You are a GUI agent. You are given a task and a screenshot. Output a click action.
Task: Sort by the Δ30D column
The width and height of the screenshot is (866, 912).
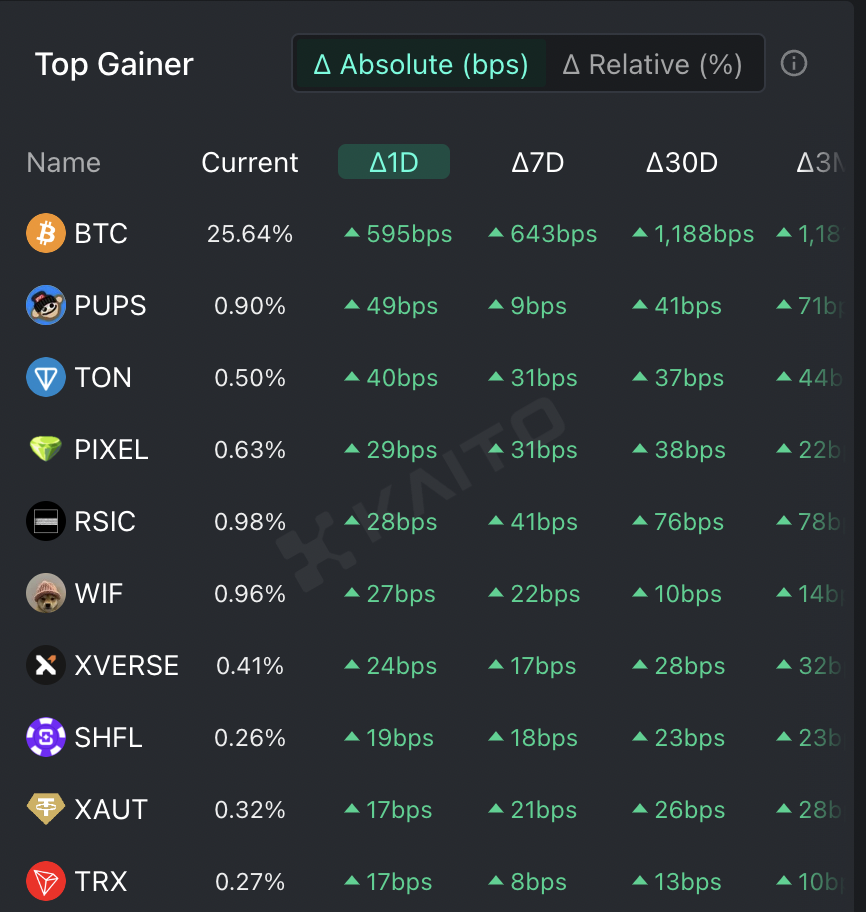(682, 162)
